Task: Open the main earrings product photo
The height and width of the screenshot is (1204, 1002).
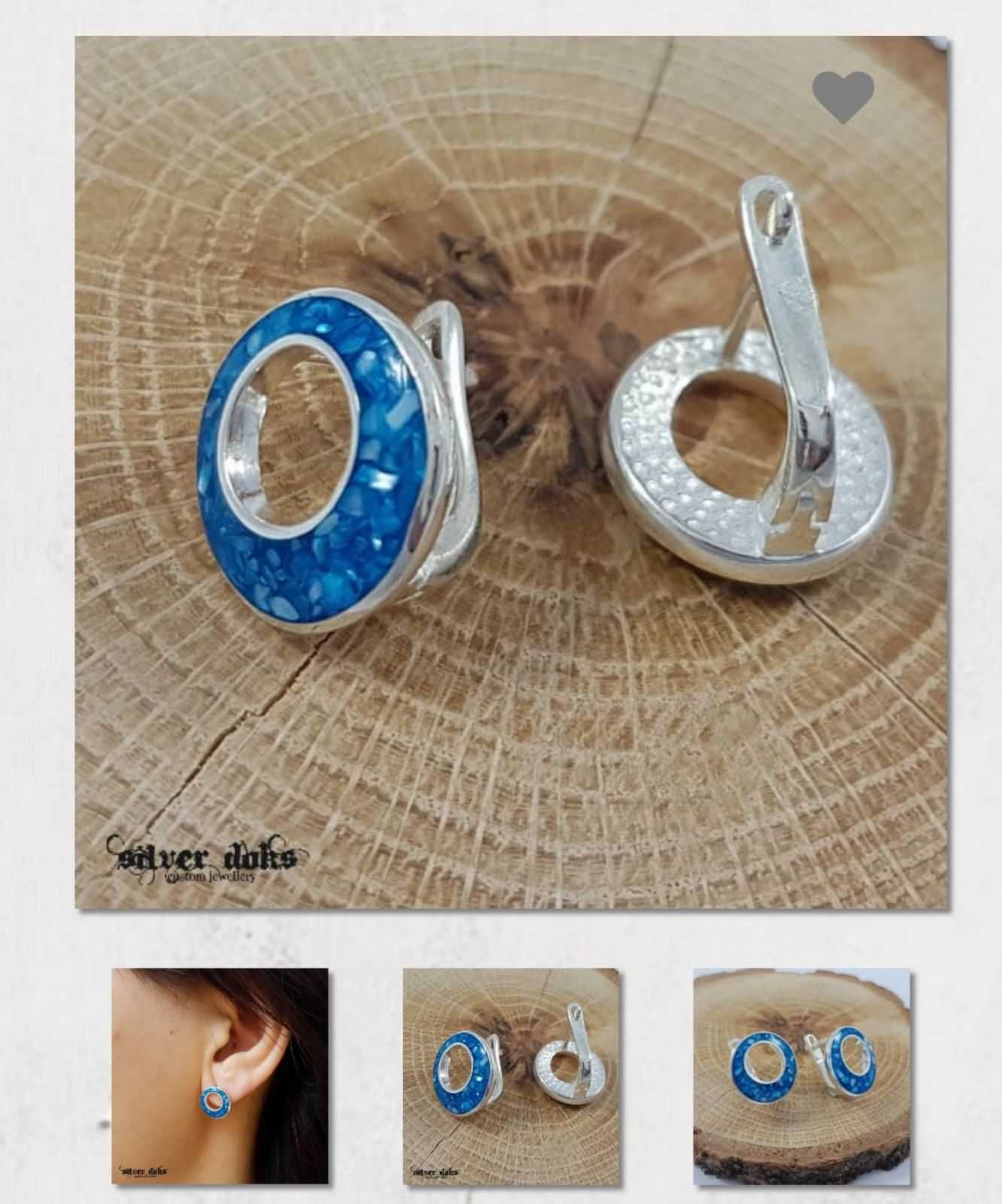Action: [512, 473]
